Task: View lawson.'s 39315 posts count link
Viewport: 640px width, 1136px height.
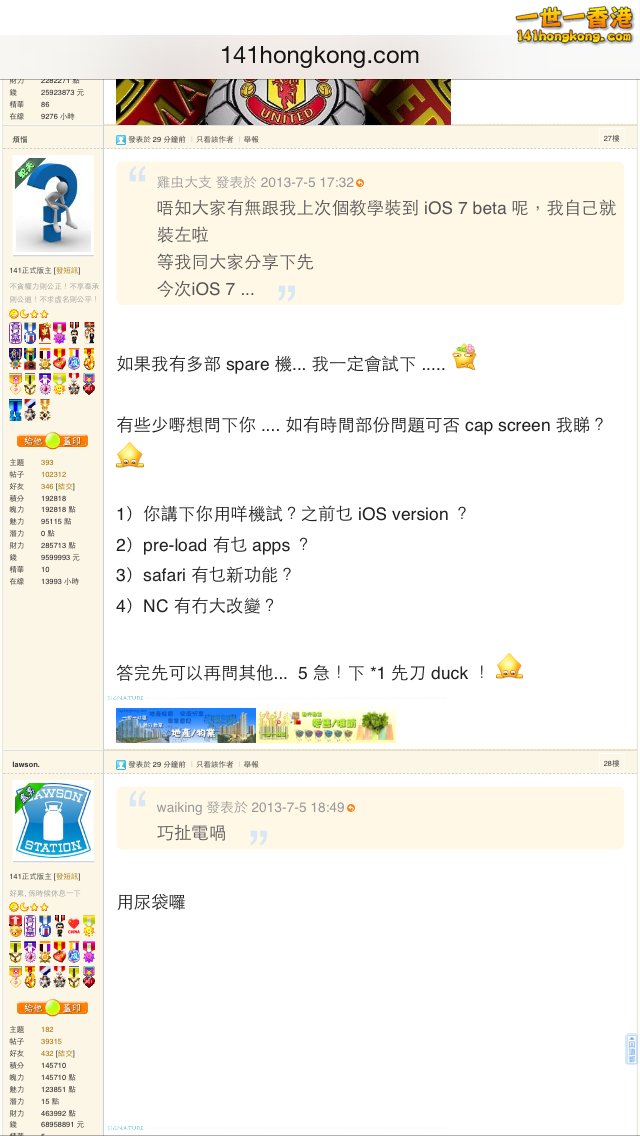Action: (x=51, y=1041)
